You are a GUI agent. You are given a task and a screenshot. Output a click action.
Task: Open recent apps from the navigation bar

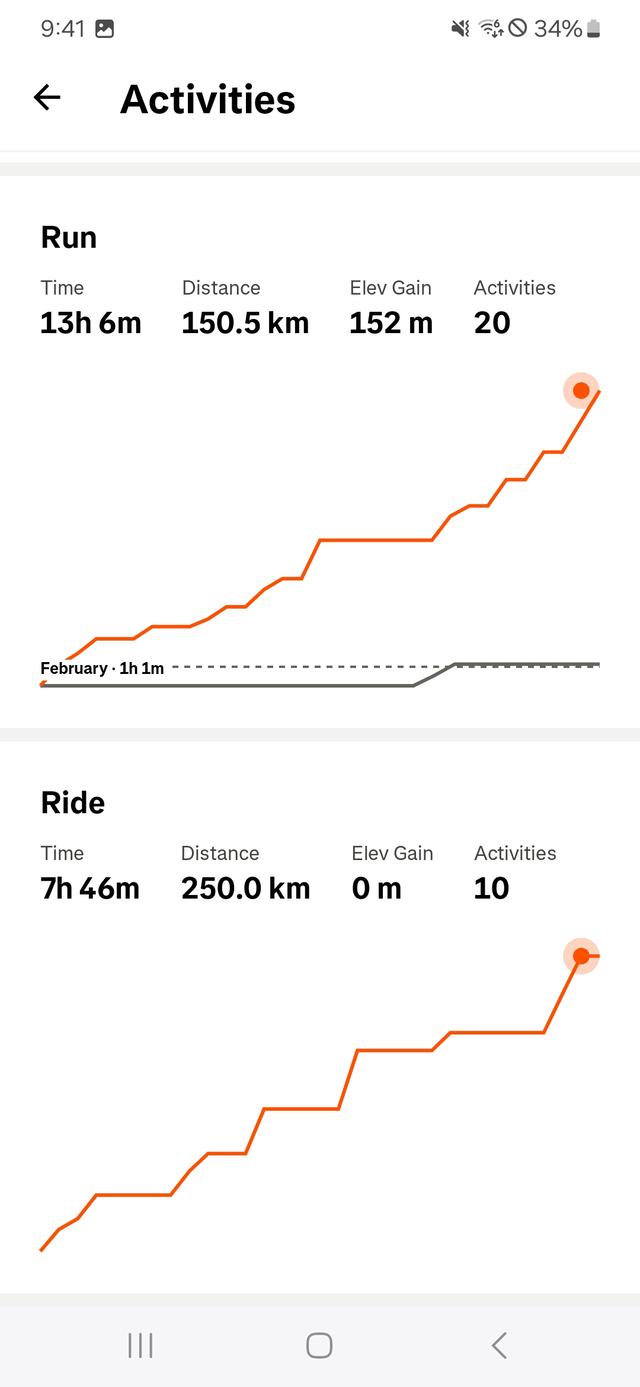pyautogui.click(x=141, y=1345)
